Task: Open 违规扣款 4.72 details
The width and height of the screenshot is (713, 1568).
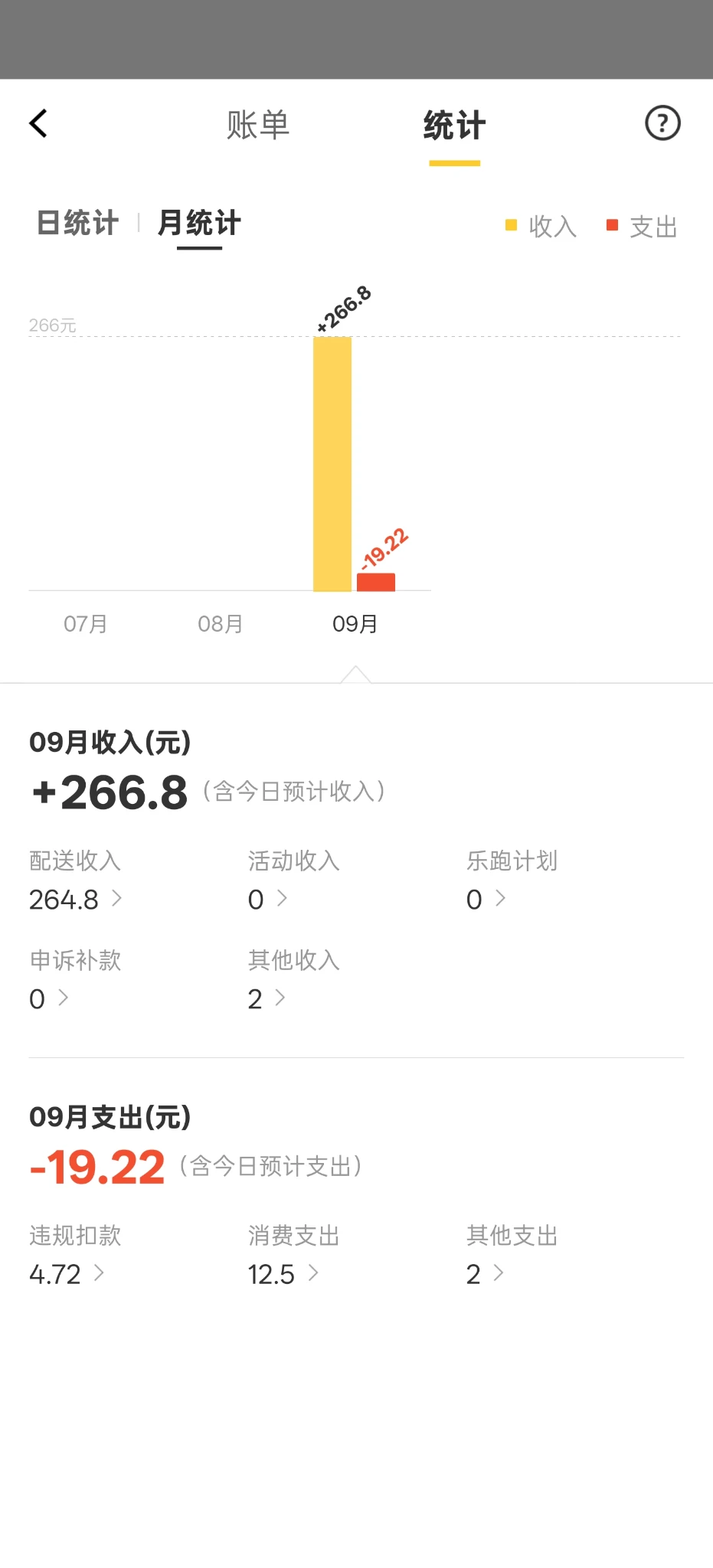Action: 67,1274
